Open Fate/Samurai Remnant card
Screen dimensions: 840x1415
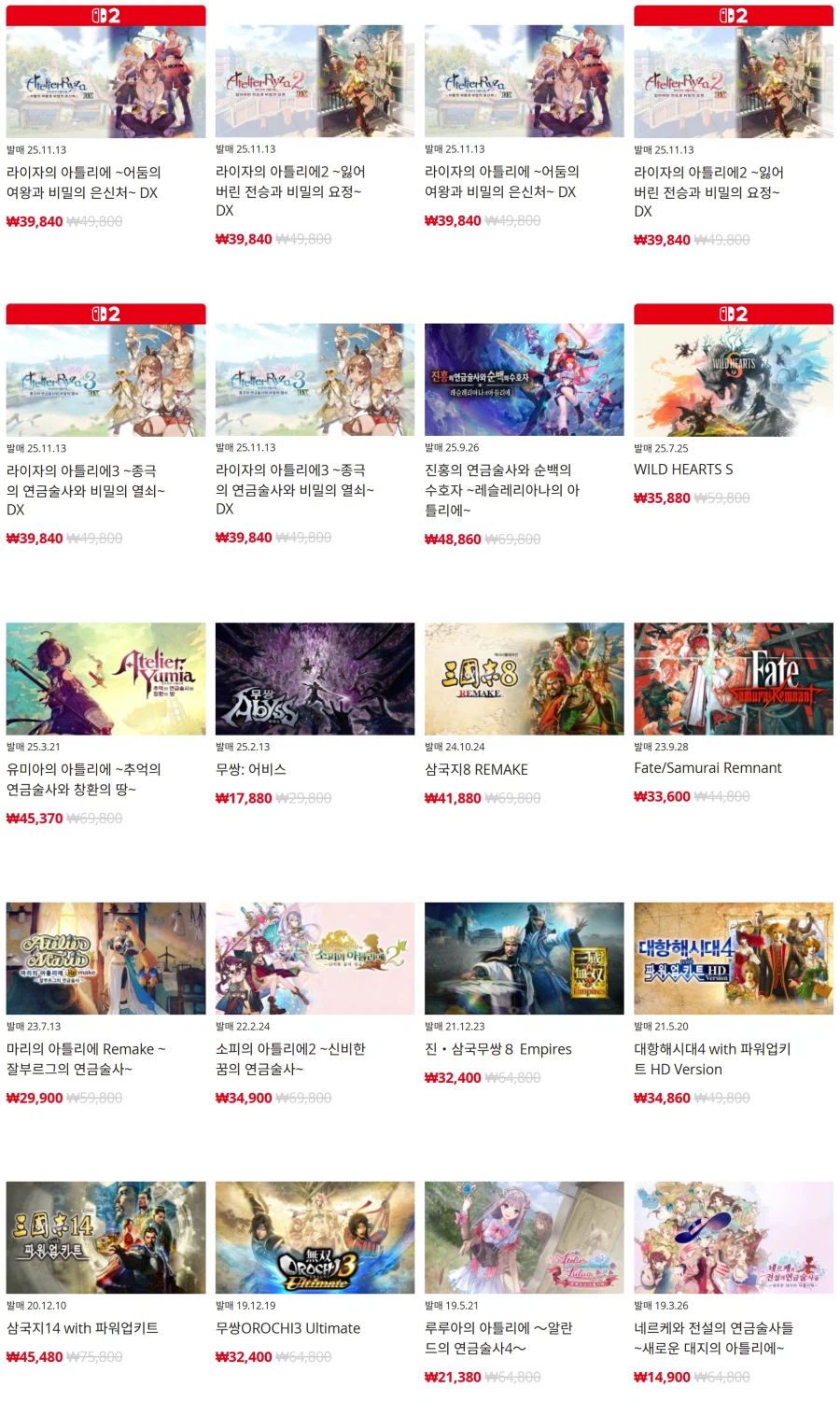[733, 679]
